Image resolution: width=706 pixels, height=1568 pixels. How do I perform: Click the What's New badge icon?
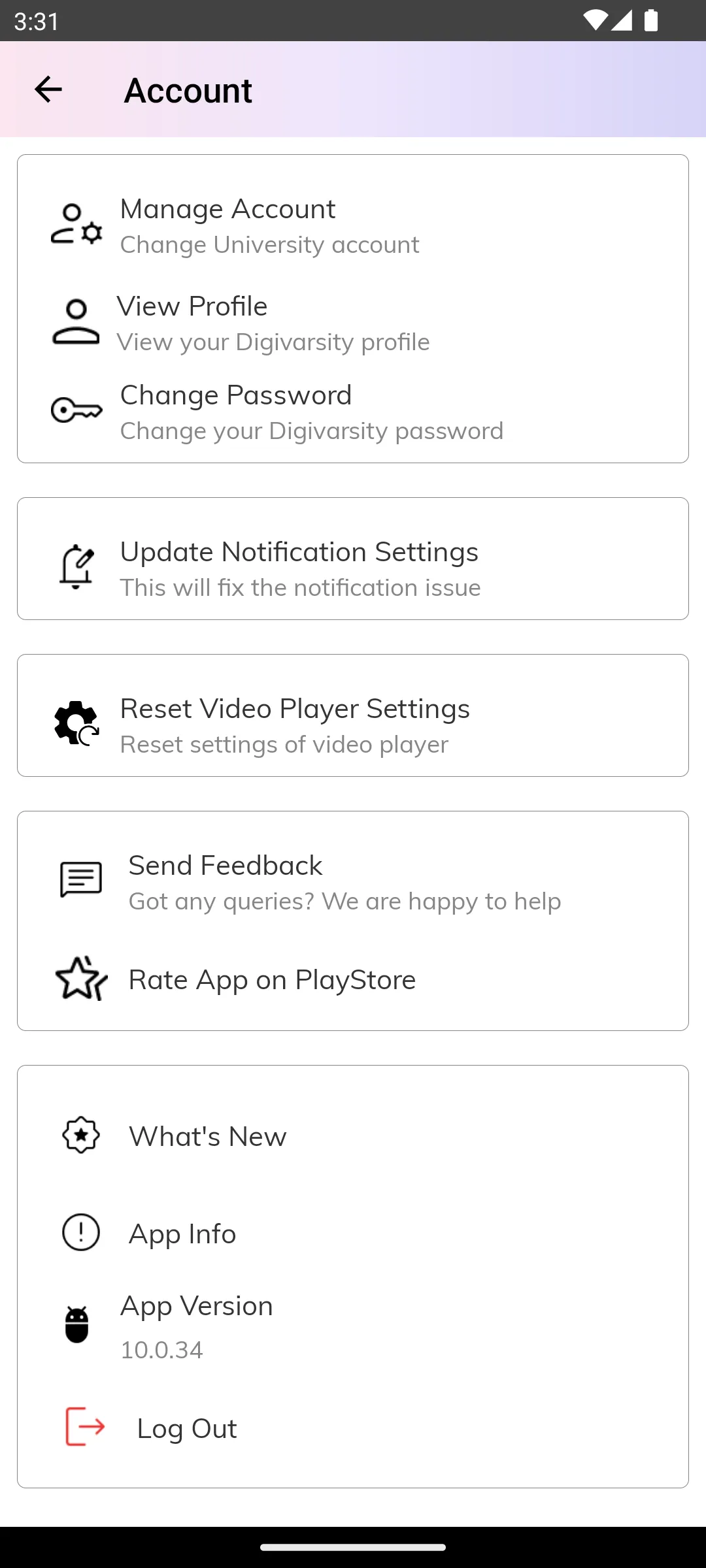[x=80, y=1135]
